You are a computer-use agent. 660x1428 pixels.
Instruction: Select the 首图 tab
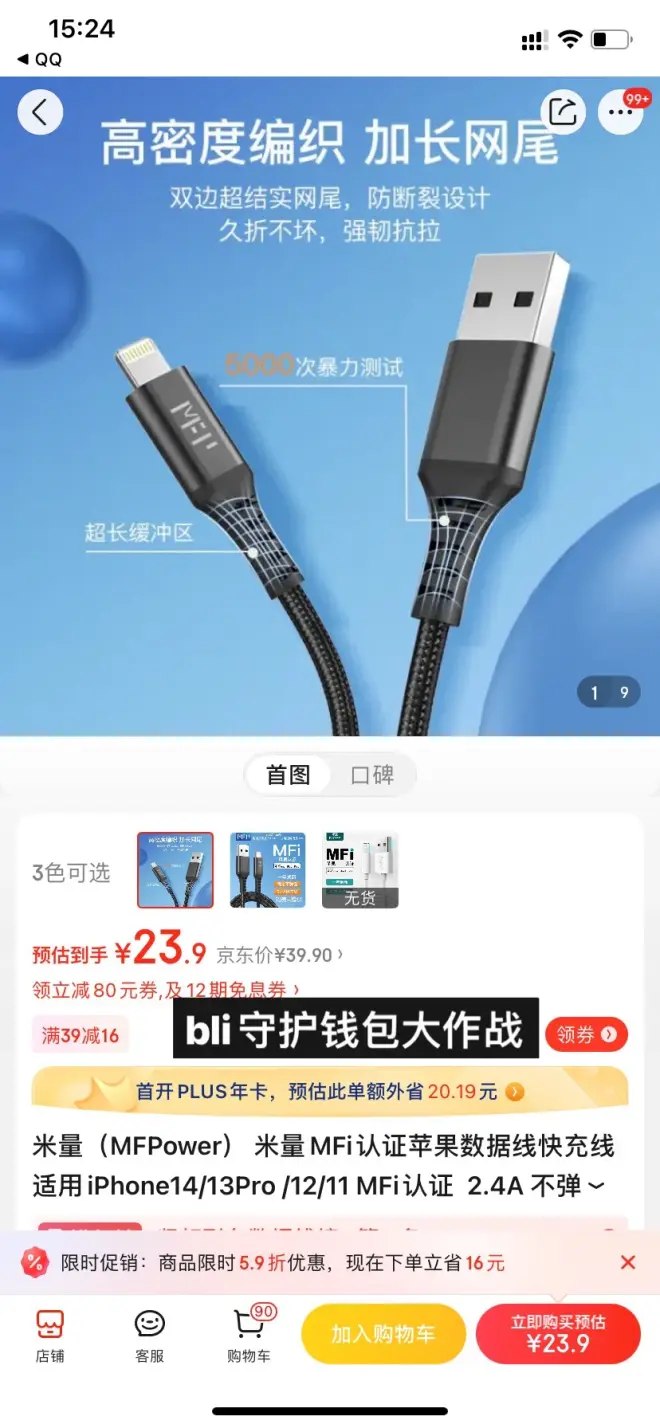tap(288, 775)
